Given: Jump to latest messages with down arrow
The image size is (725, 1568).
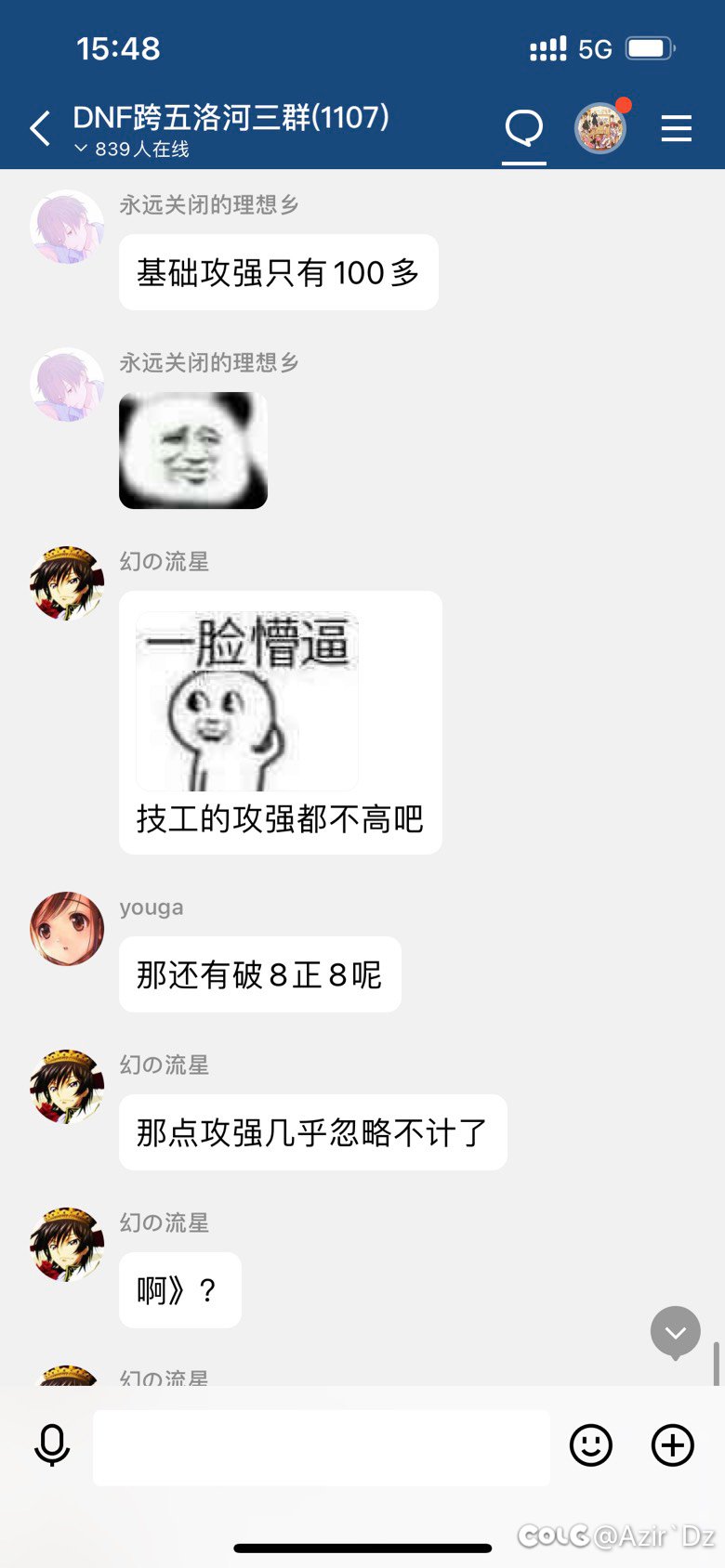Looking at the screenshot, I should (675, 1333).
